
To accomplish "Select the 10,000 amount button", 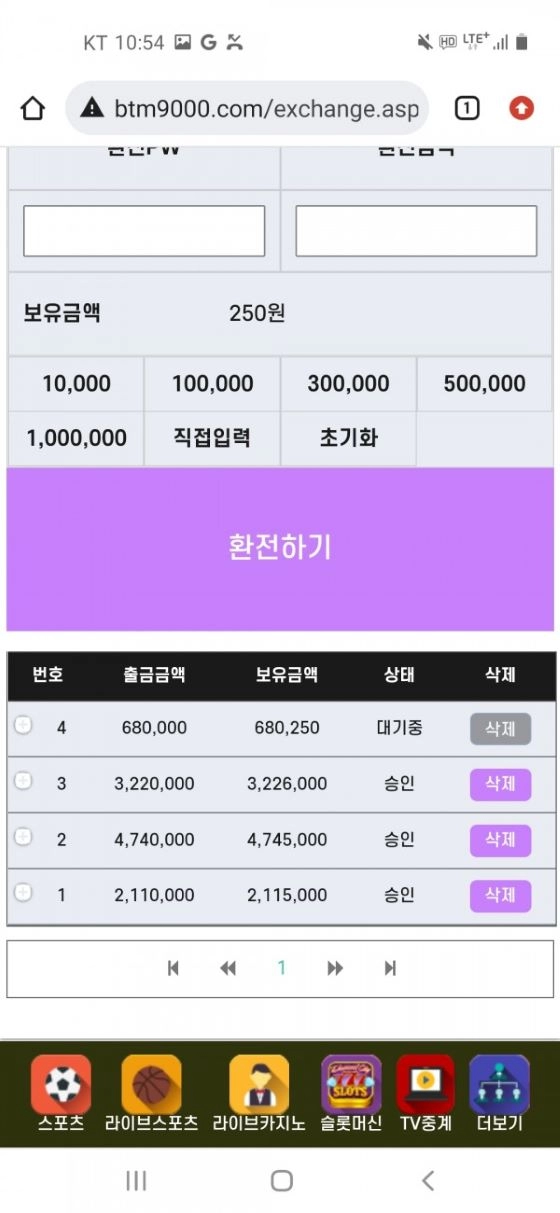I will (76, 384).
